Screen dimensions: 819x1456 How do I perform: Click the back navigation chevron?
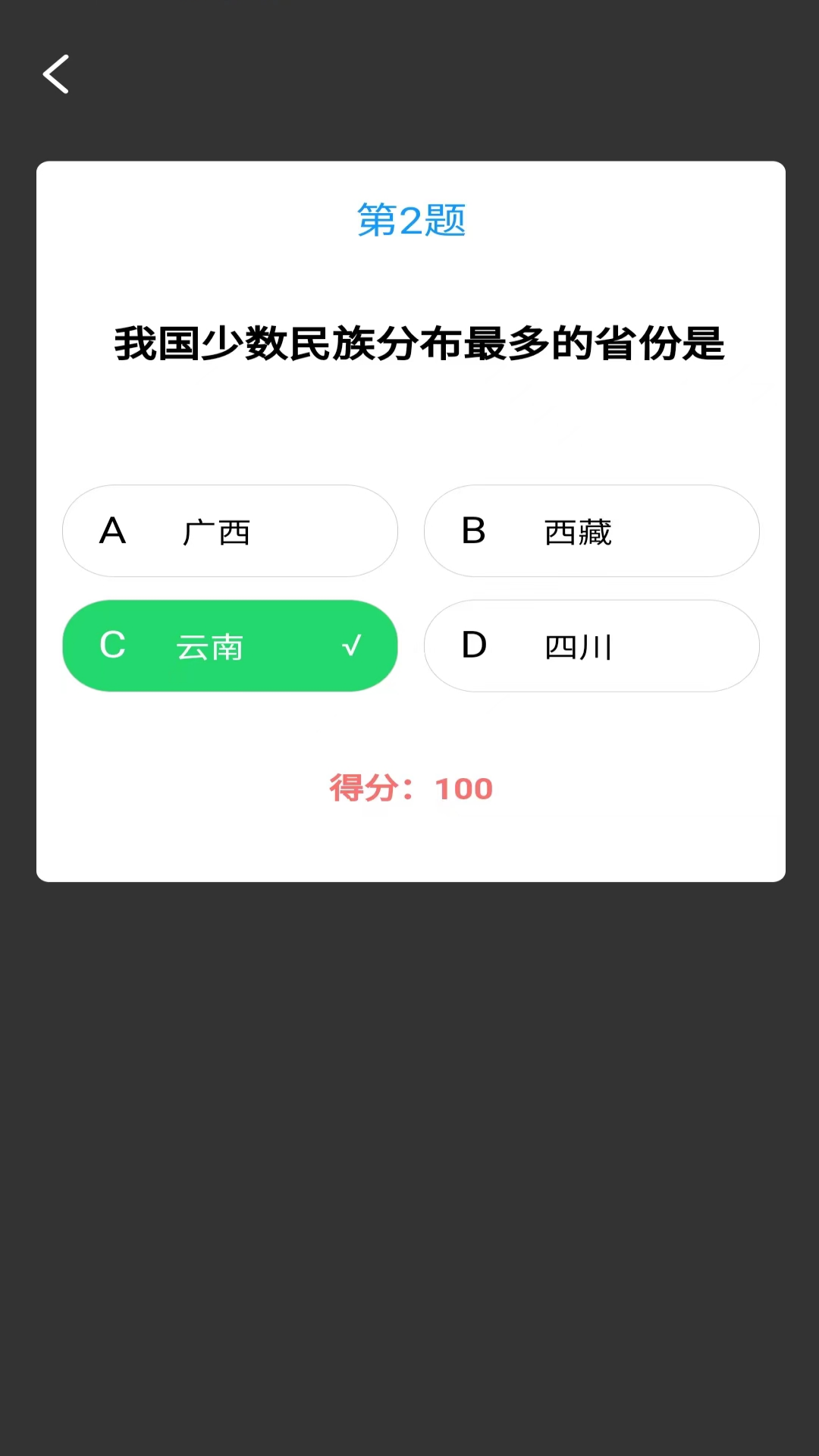(55, 74)
